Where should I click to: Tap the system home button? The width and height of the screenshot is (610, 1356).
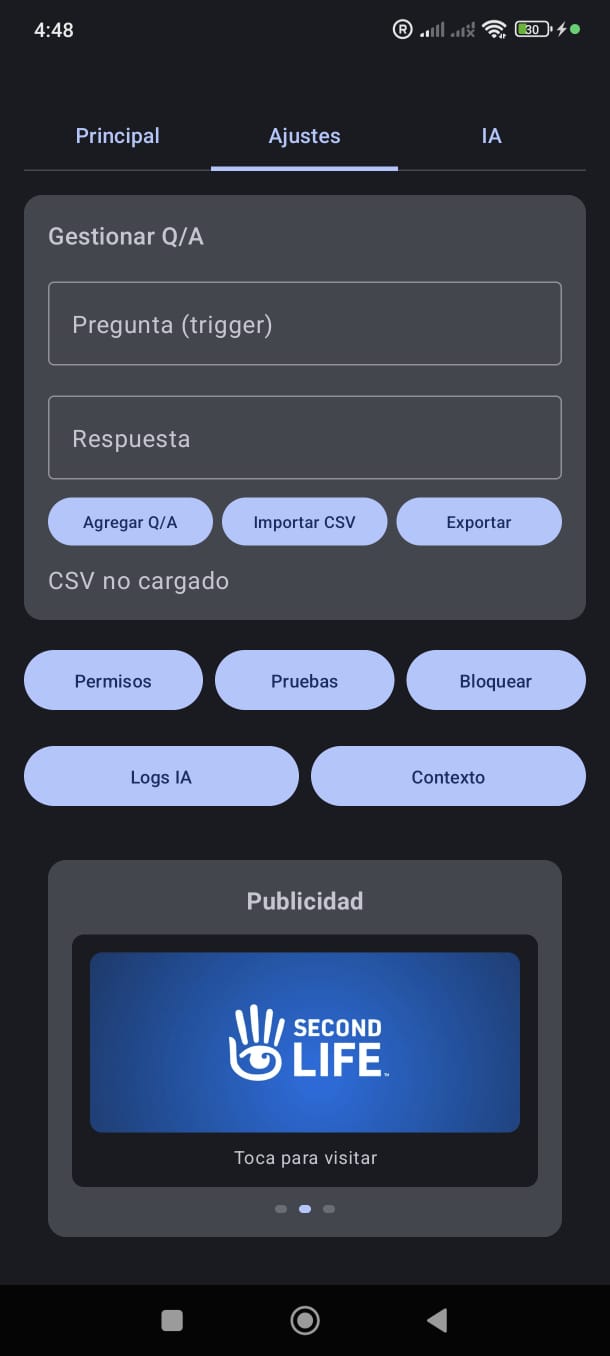tap(304, 1321)
